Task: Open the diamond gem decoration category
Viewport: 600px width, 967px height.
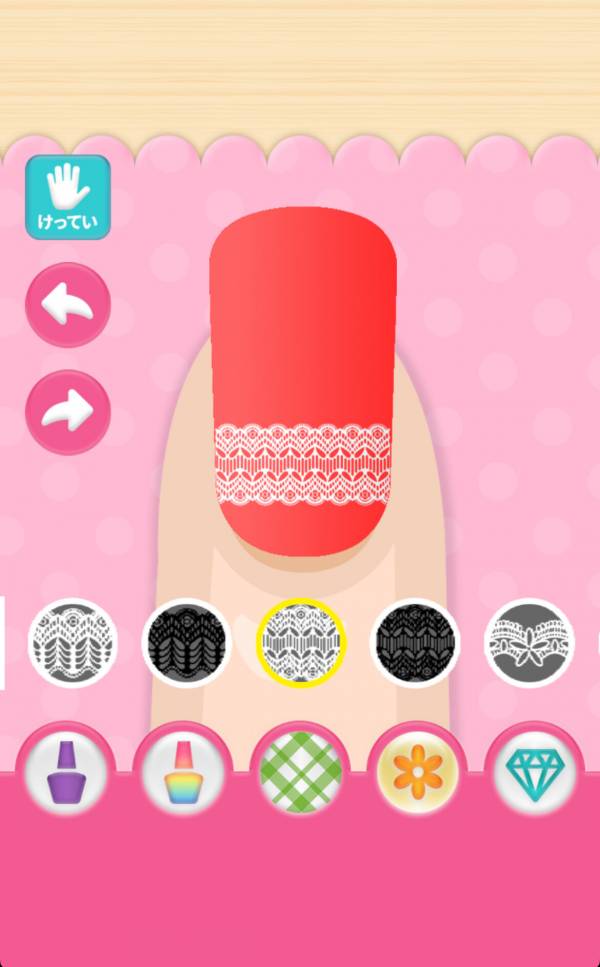Action: pyautogui.click(x=535, y=772)
